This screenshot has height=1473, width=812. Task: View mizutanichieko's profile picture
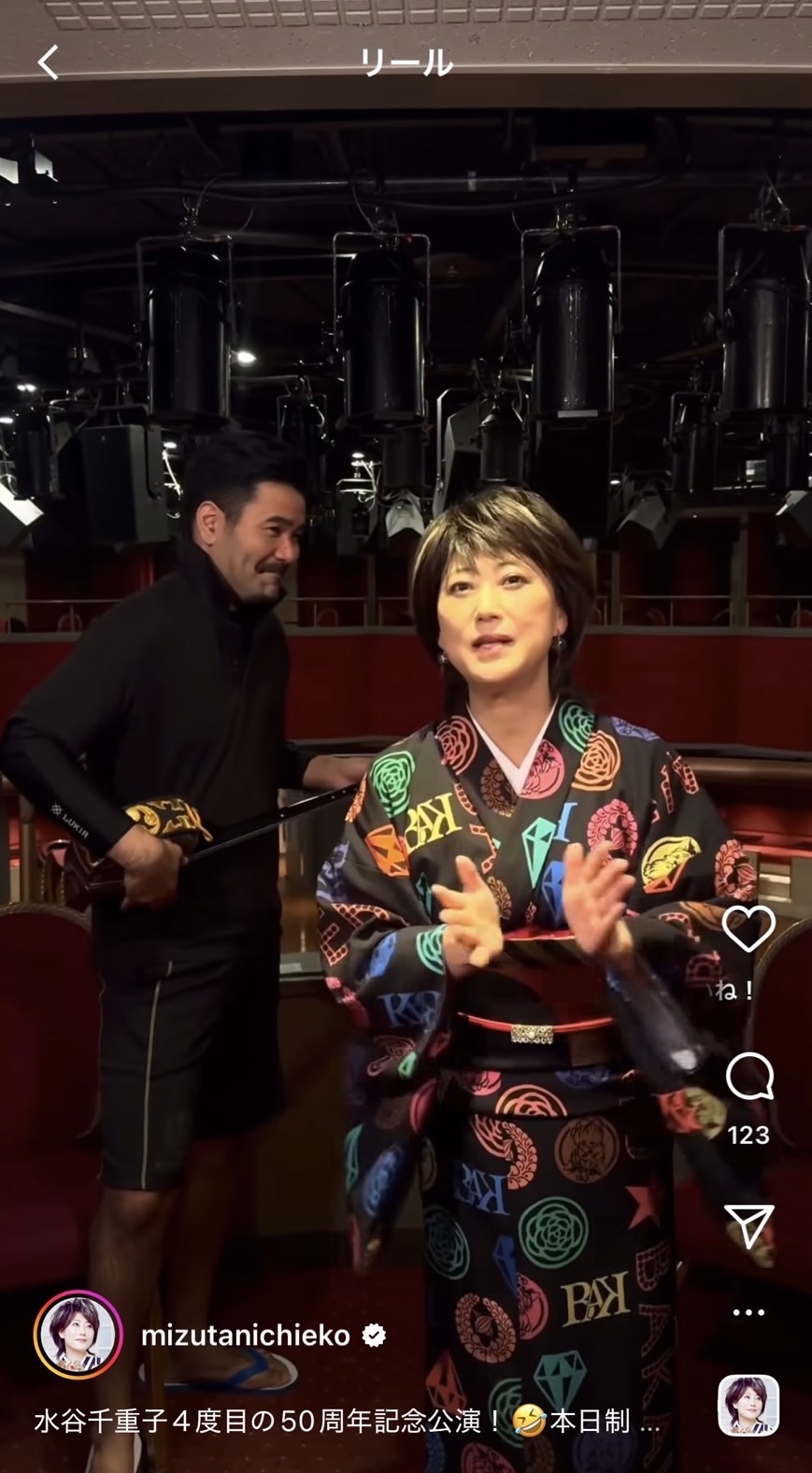[x=78, y=1336]
